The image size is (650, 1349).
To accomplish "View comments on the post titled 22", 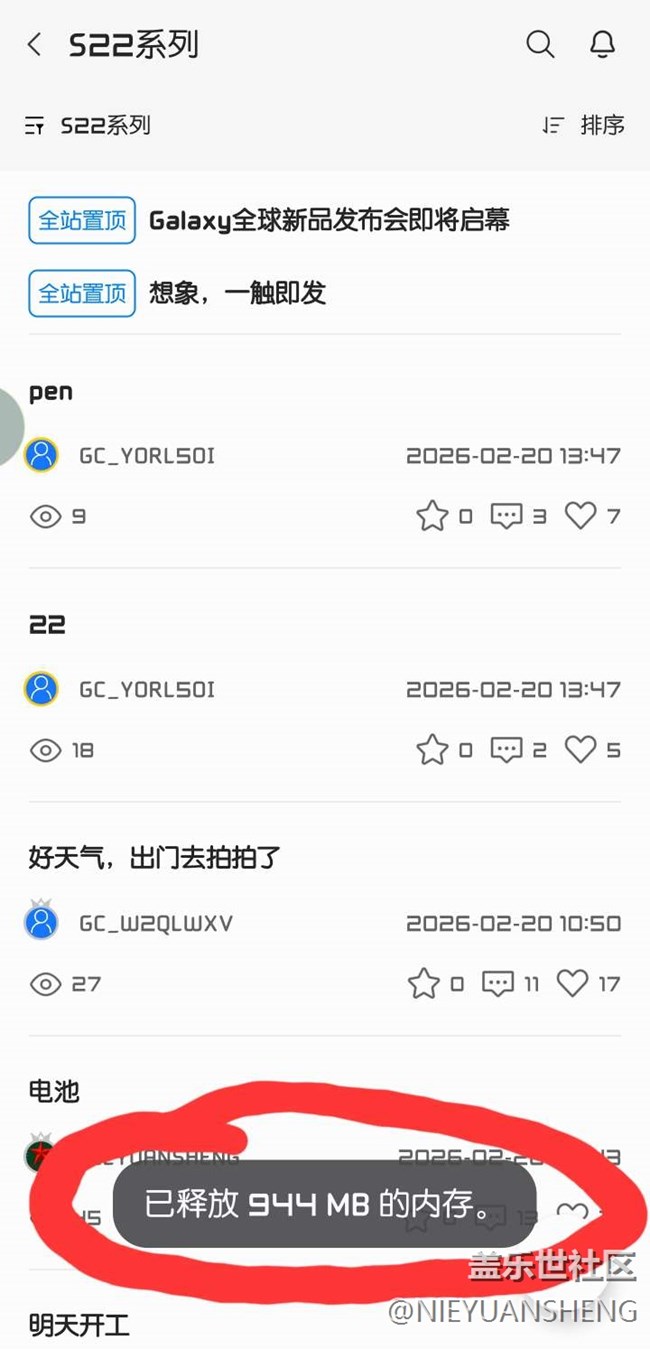I will coord(506,750).
